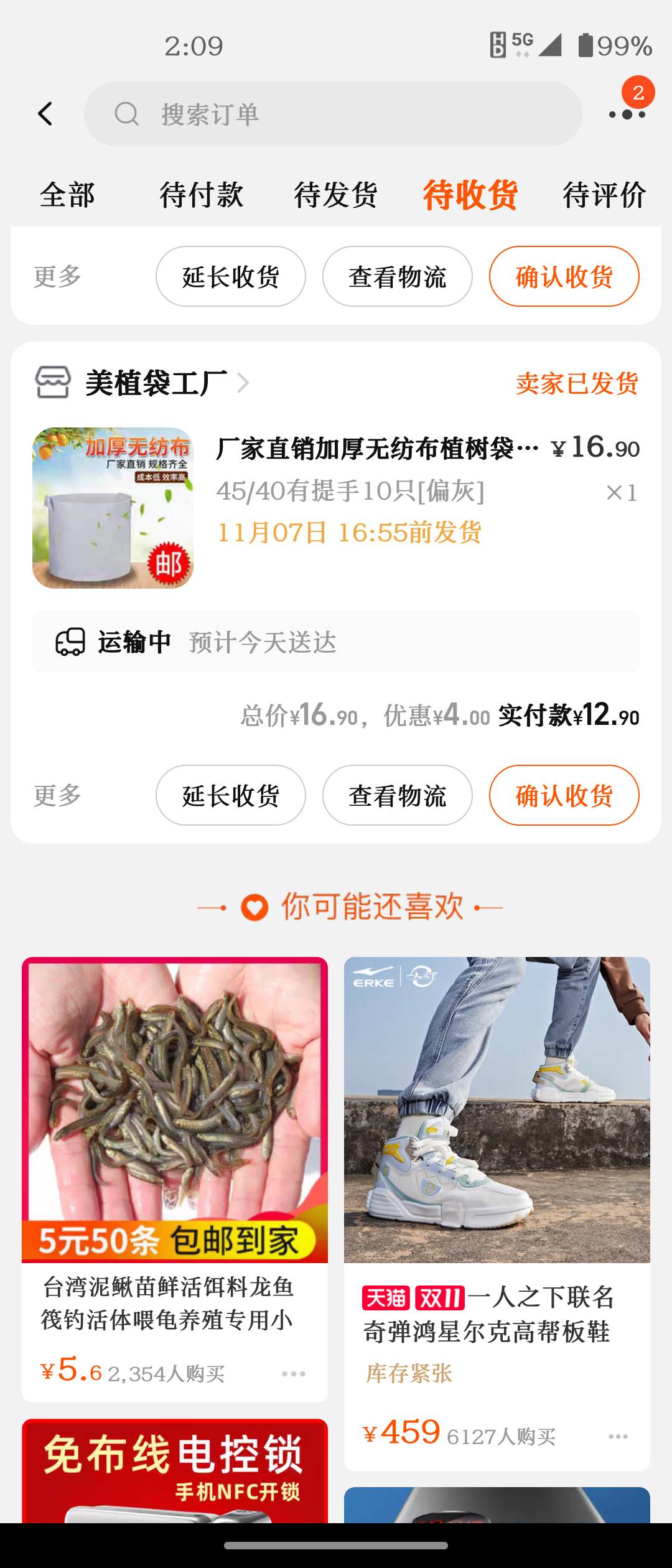Image resolution: width=672 pixels, height=1568 pixels.
Task: Switch to the 全部 orders tab
Action: click(67, 195)
